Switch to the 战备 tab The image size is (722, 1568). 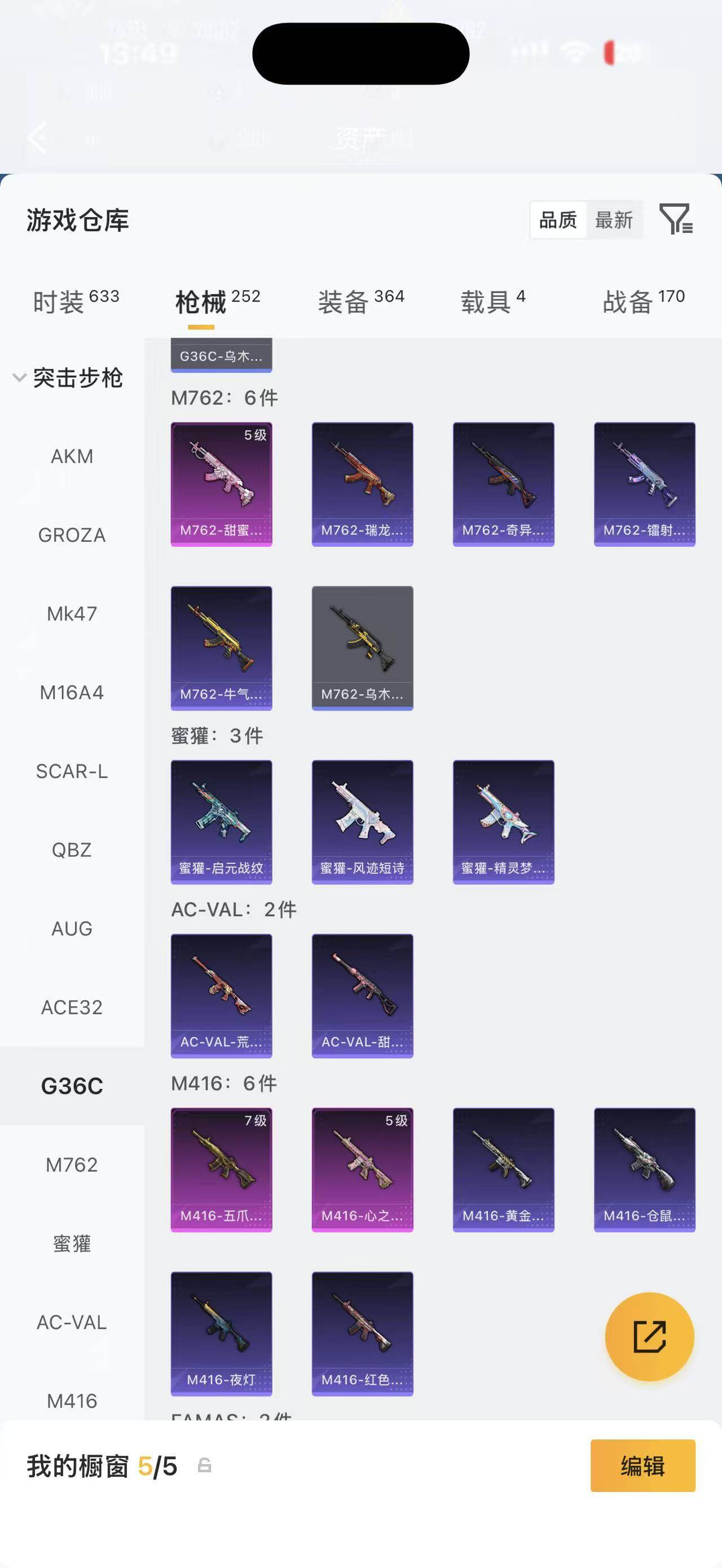(x=644, y=301)
